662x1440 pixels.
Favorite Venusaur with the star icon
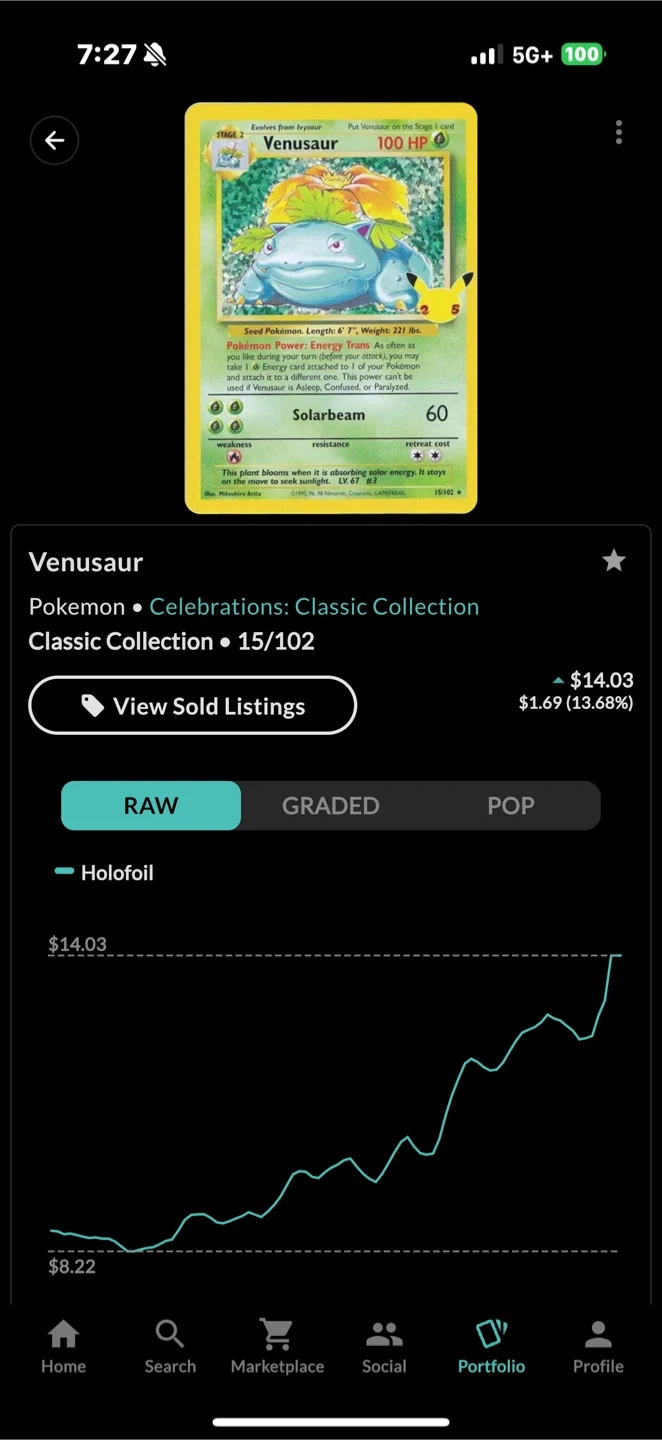point(614,561)
